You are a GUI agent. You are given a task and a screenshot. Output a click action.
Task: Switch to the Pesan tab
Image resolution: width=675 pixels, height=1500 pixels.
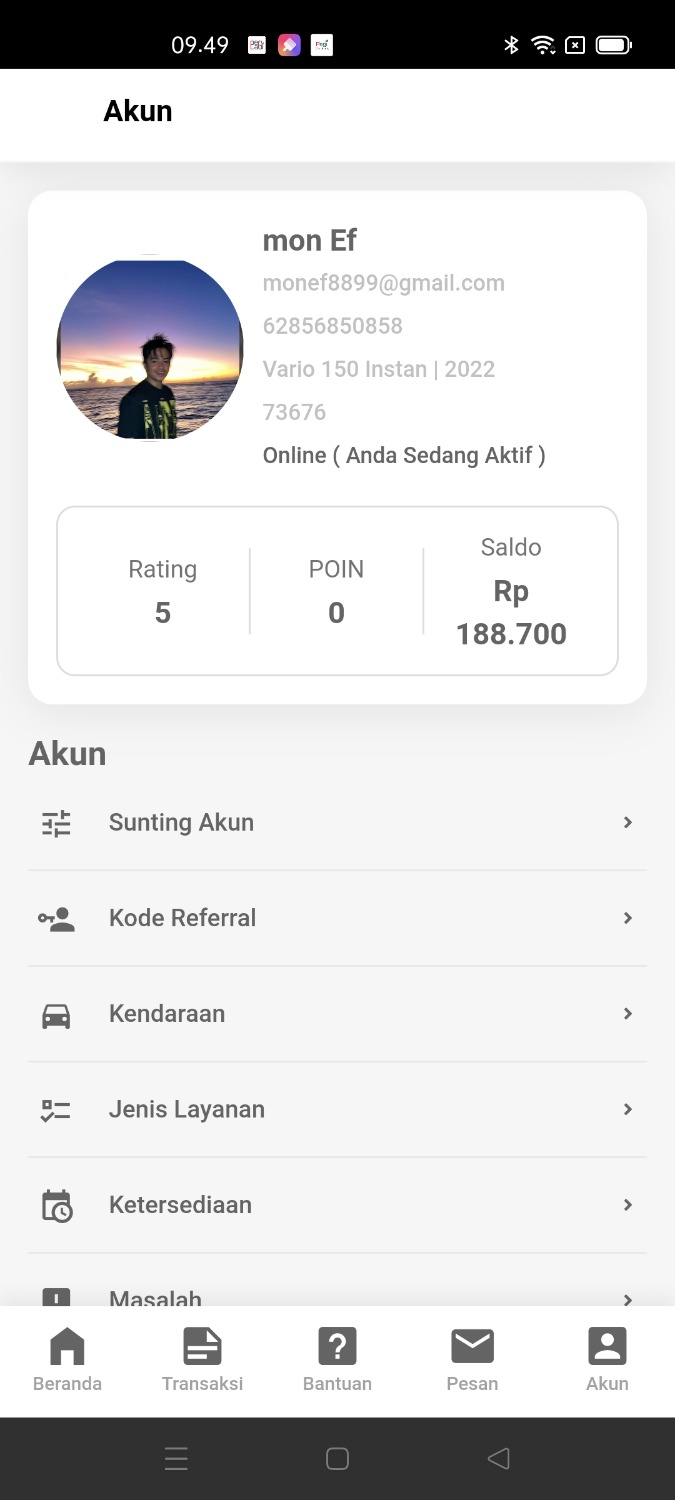472,1360
